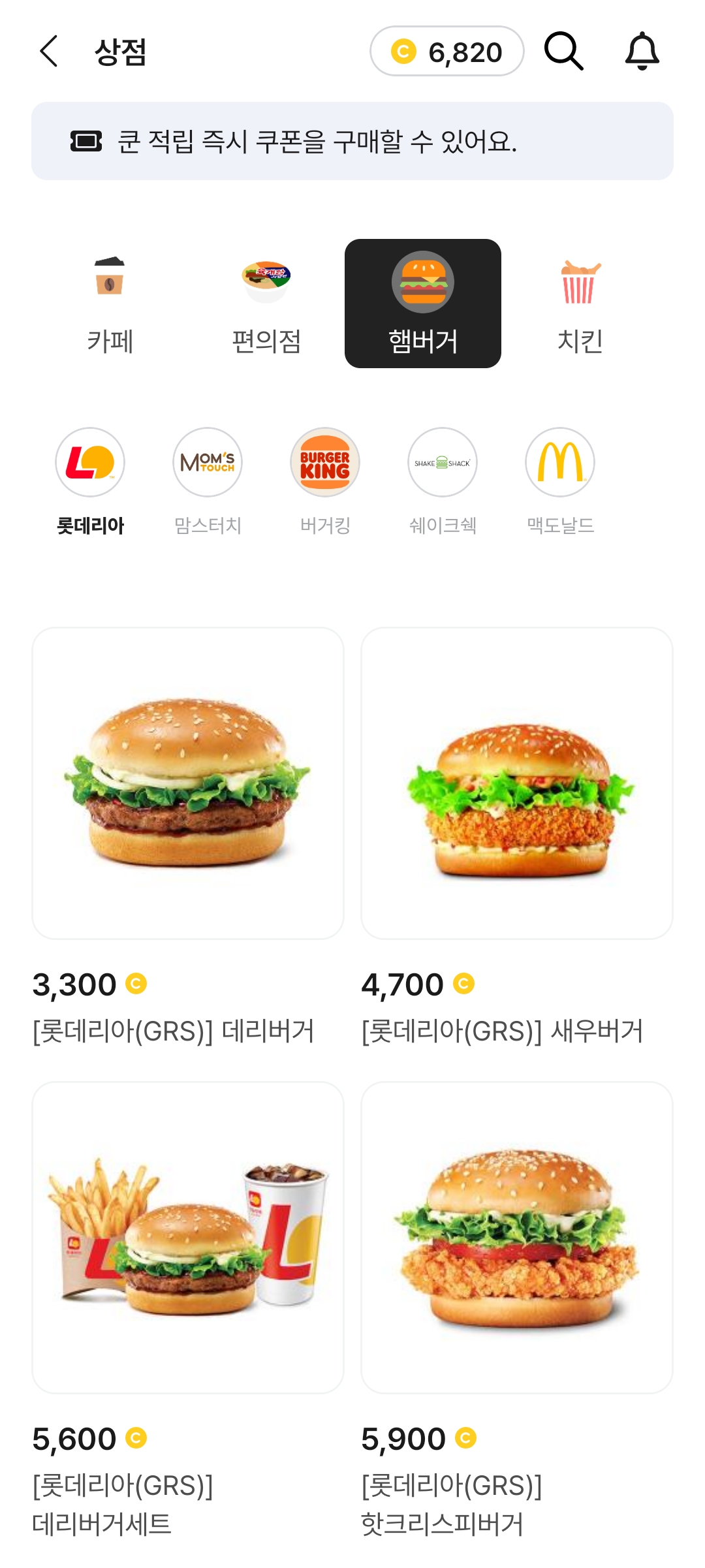705x1568 pixels.
Task: Select the 햄버거 category
Action: click(x=423, y=304)
